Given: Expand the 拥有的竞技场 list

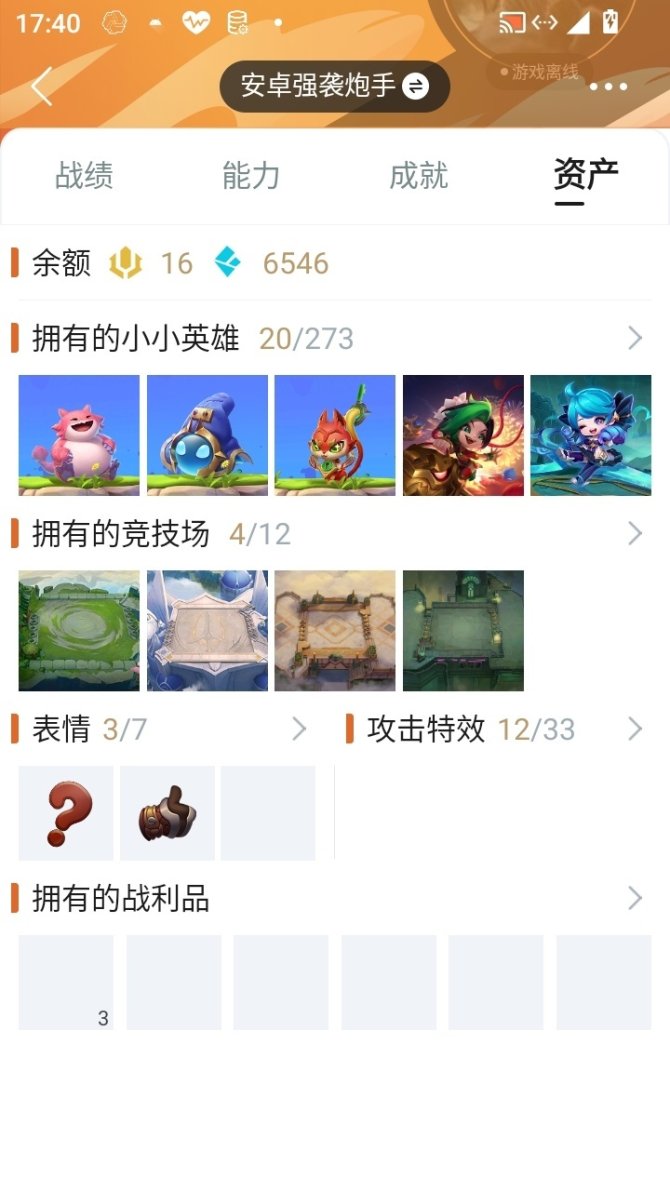Looking at the screenshot, I should click(x=634, y=534).
